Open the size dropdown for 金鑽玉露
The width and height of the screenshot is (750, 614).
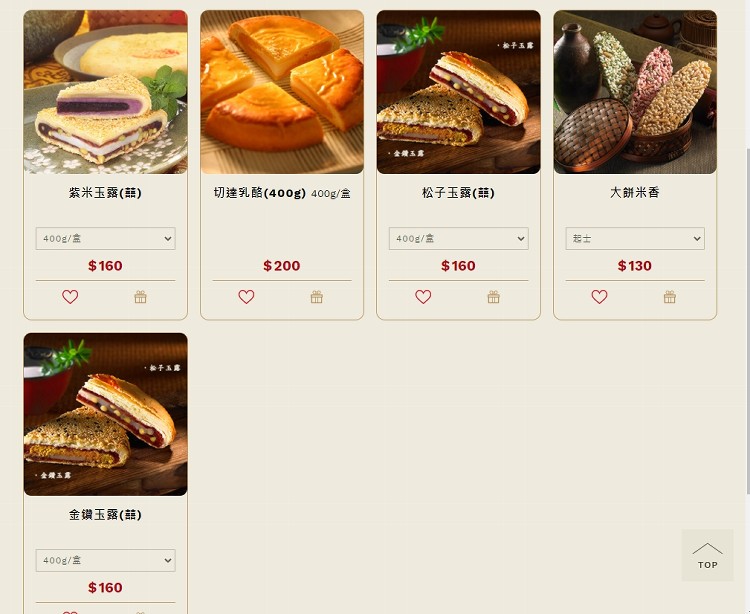pos(105,561)
